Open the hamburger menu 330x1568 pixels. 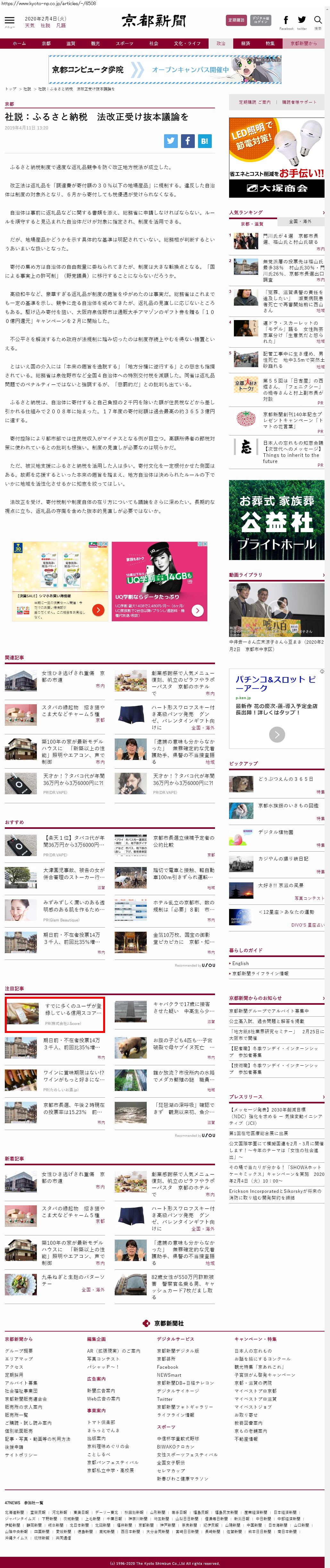(9, 21)
